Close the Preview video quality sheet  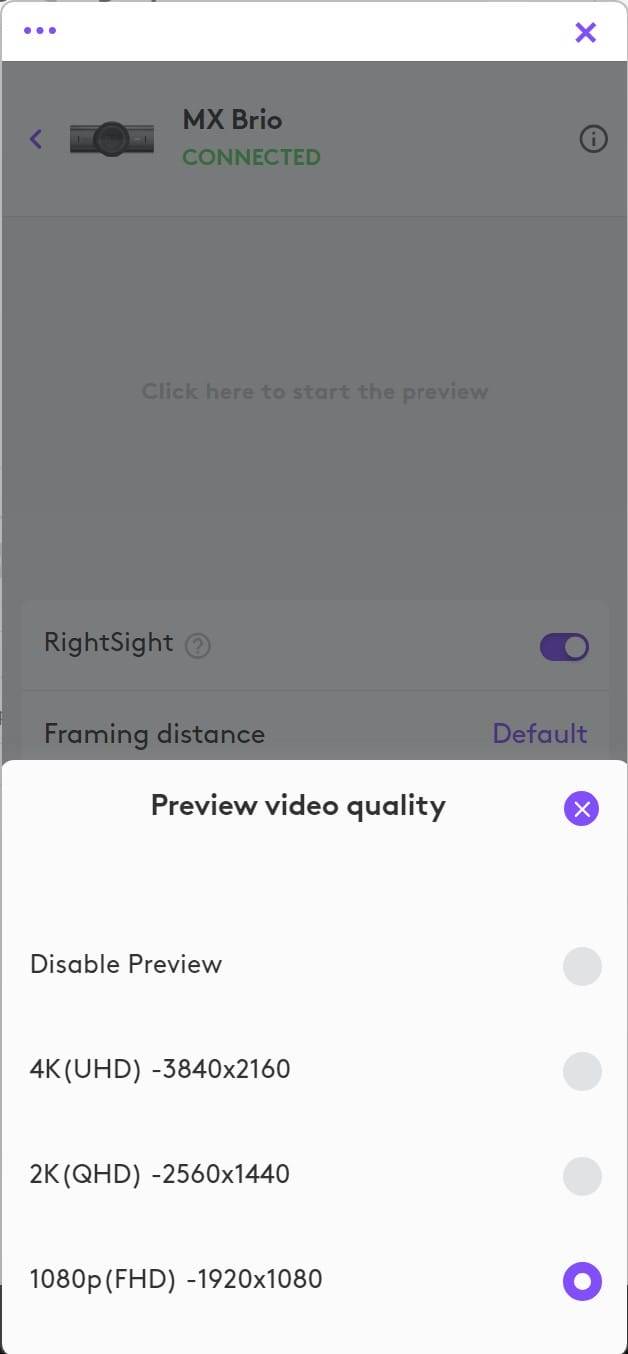click(x=581, y=808)
